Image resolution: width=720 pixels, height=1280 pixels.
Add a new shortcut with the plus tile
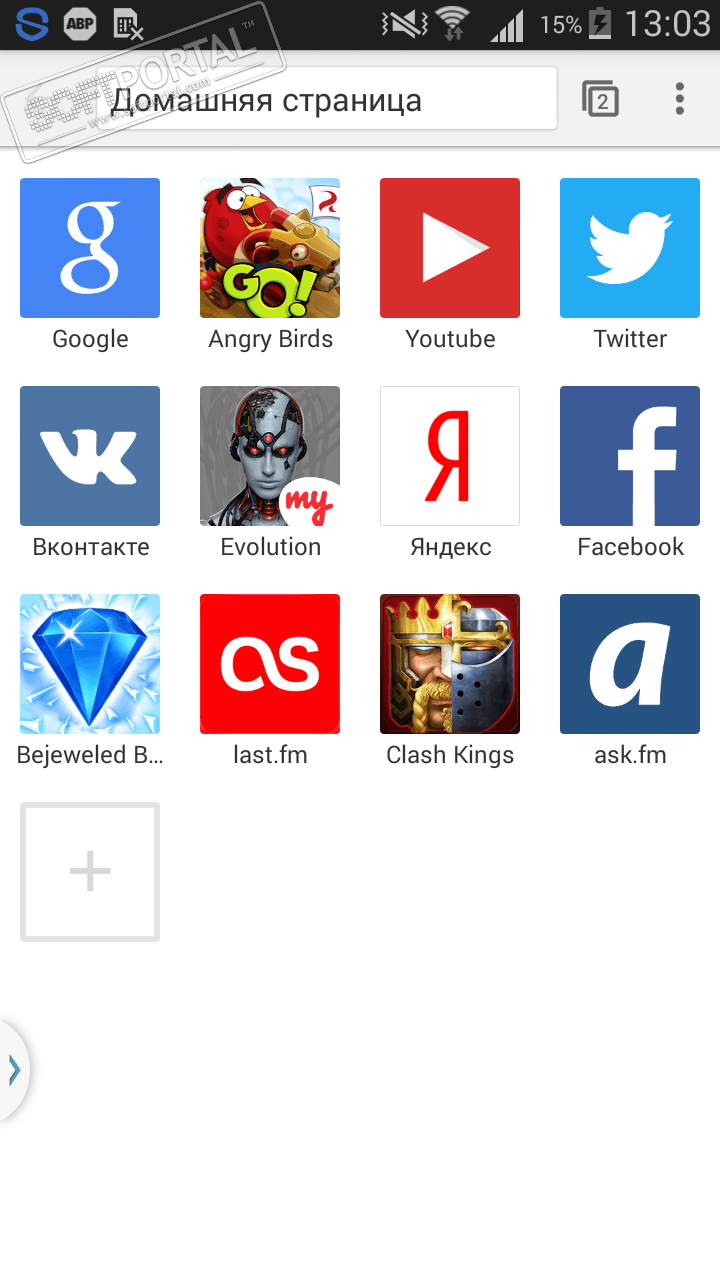[x=90, y=872]
